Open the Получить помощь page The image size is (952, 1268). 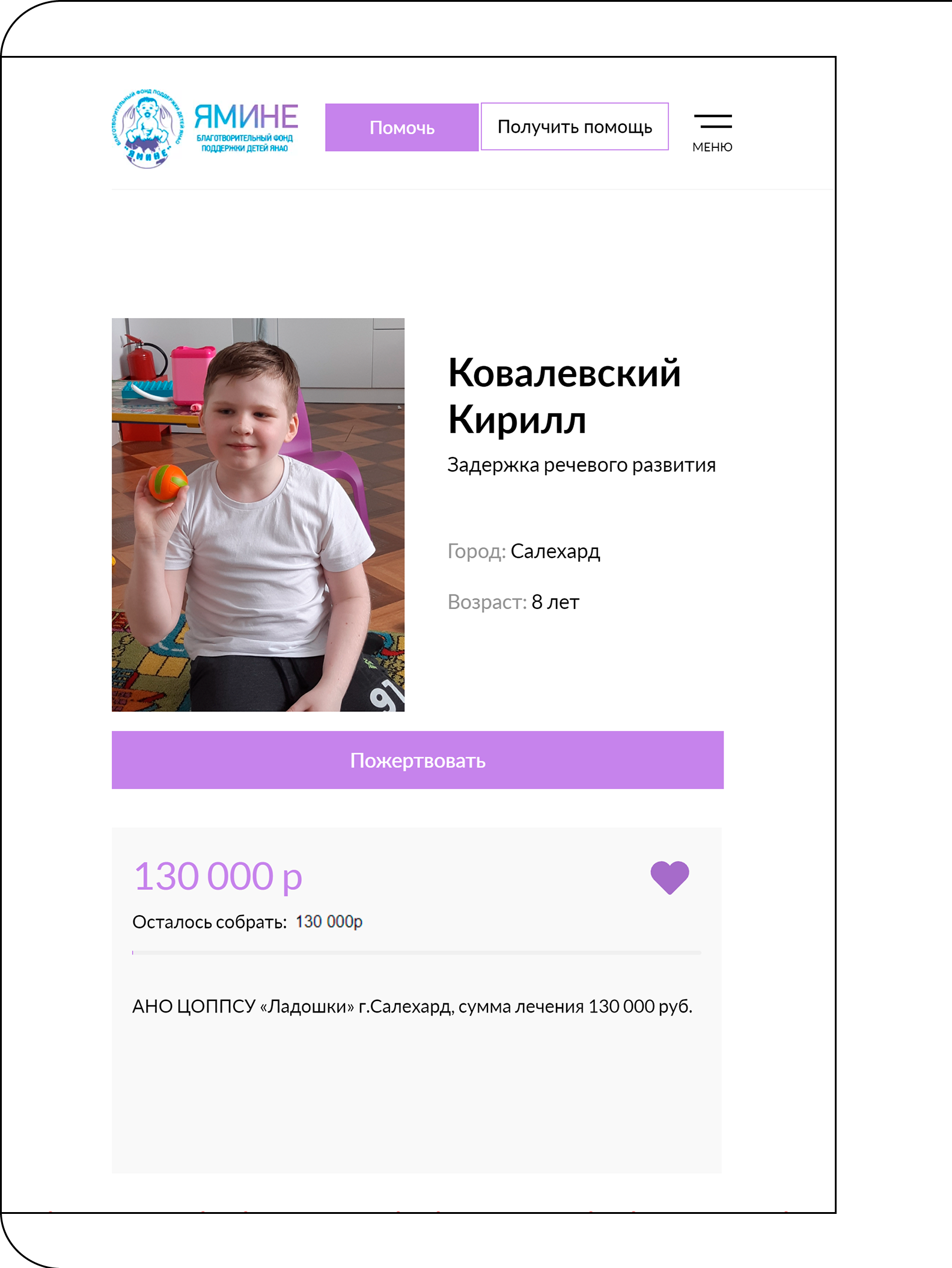point(574,127)
